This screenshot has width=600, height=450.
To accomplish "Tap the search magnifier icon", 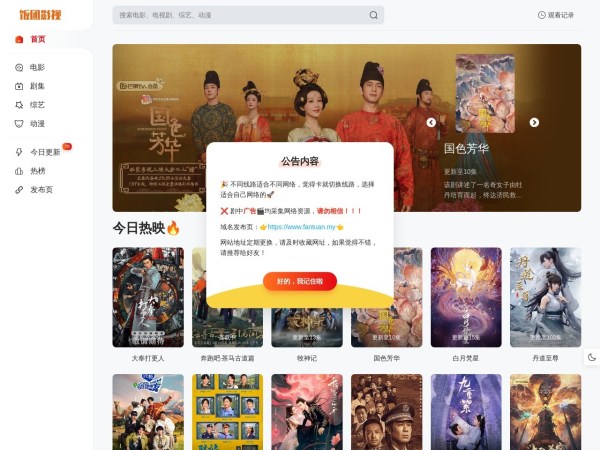I will (x=374, y=15).
